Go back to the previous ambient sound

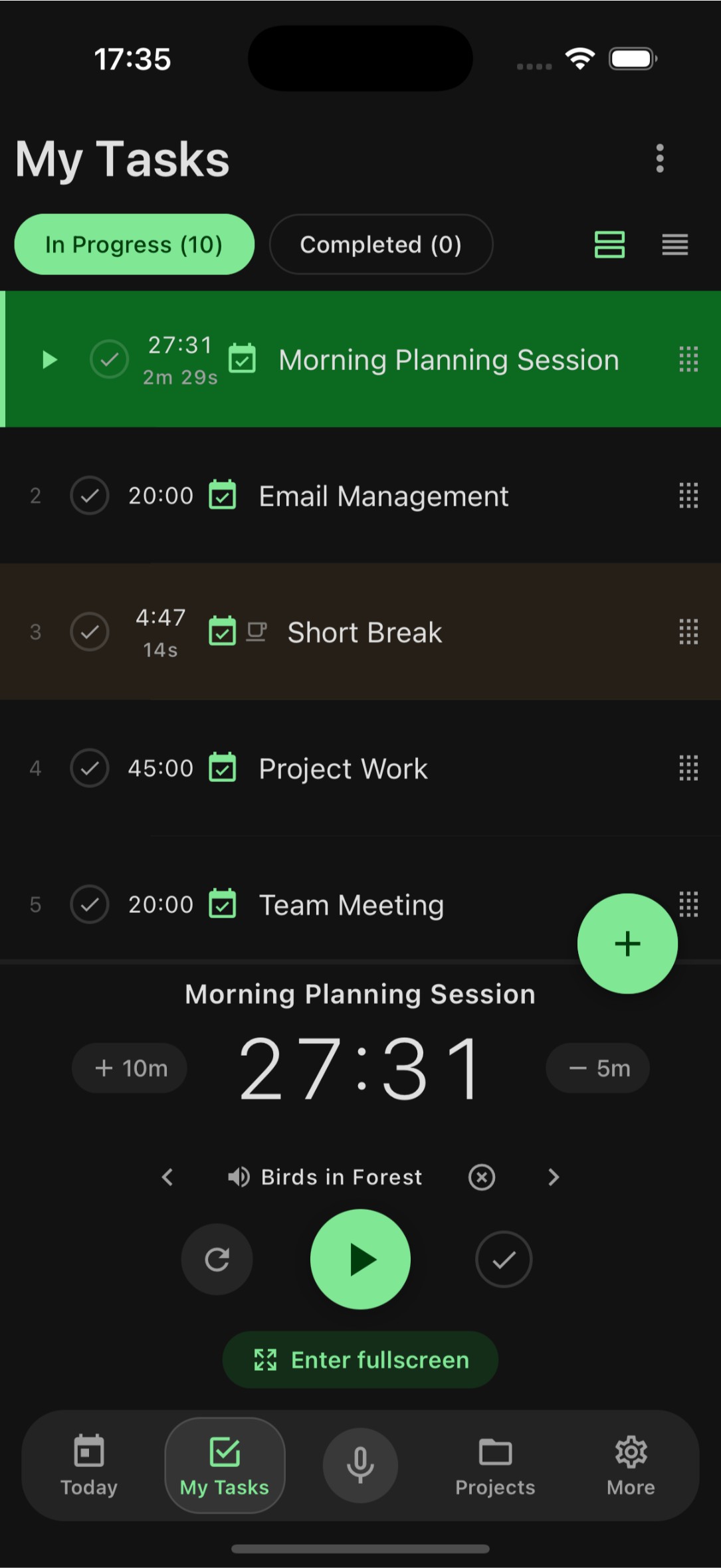coord(167,1177)
